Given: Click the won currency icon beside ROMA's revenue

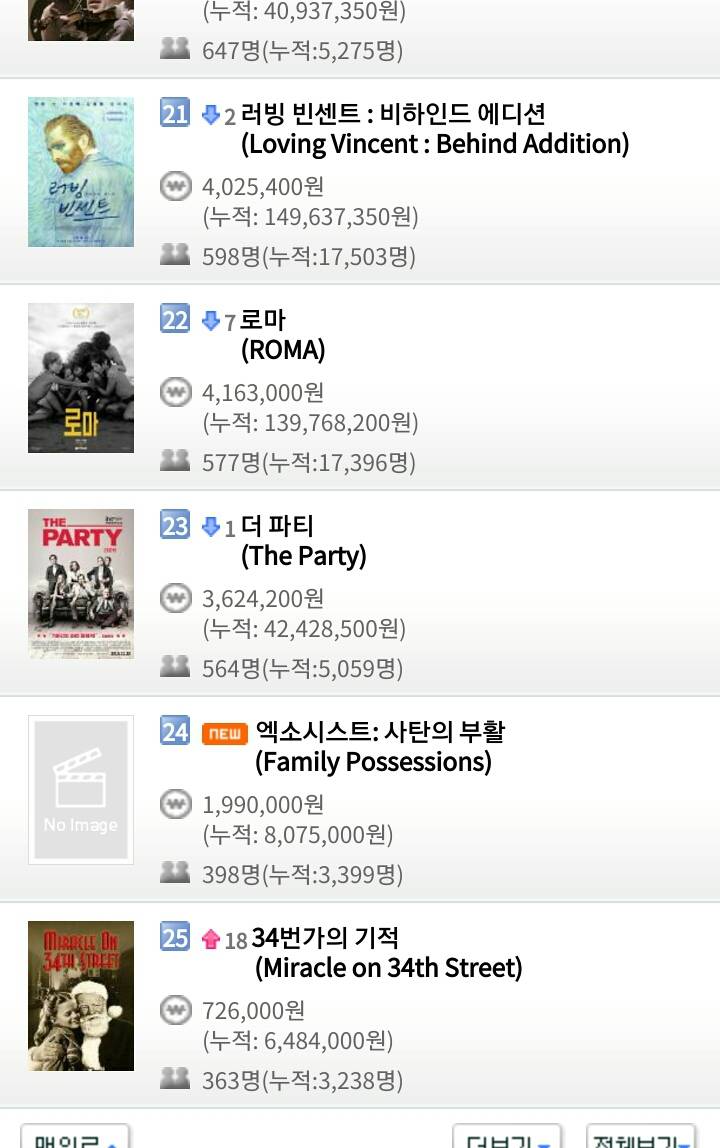Looking at the screenshot, I should point(175,392).
